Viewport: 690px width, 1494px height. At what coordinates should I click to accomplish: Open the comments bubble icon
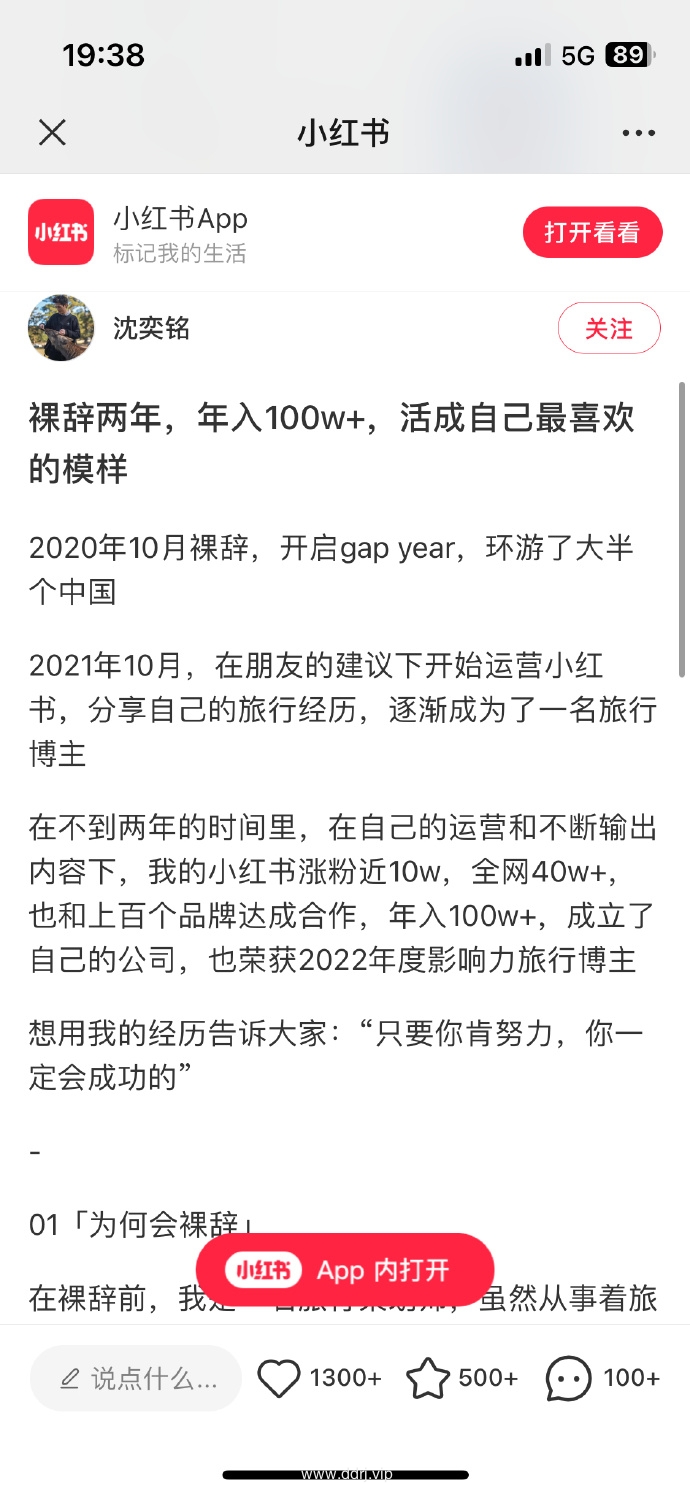coord(568,1379)
